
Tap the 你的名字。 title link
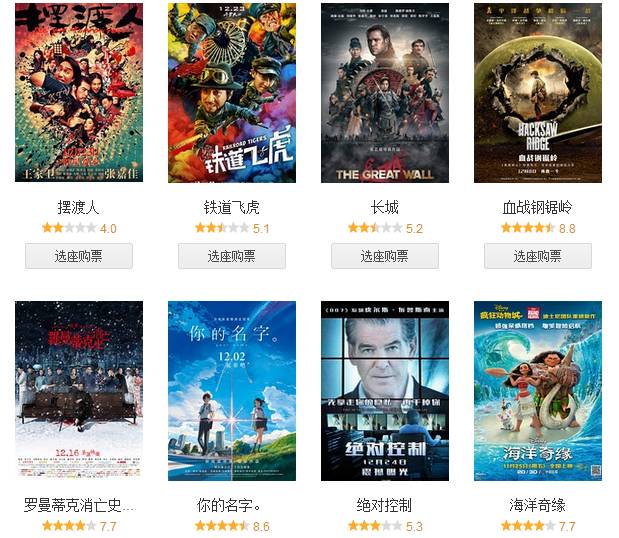(229, 505)
